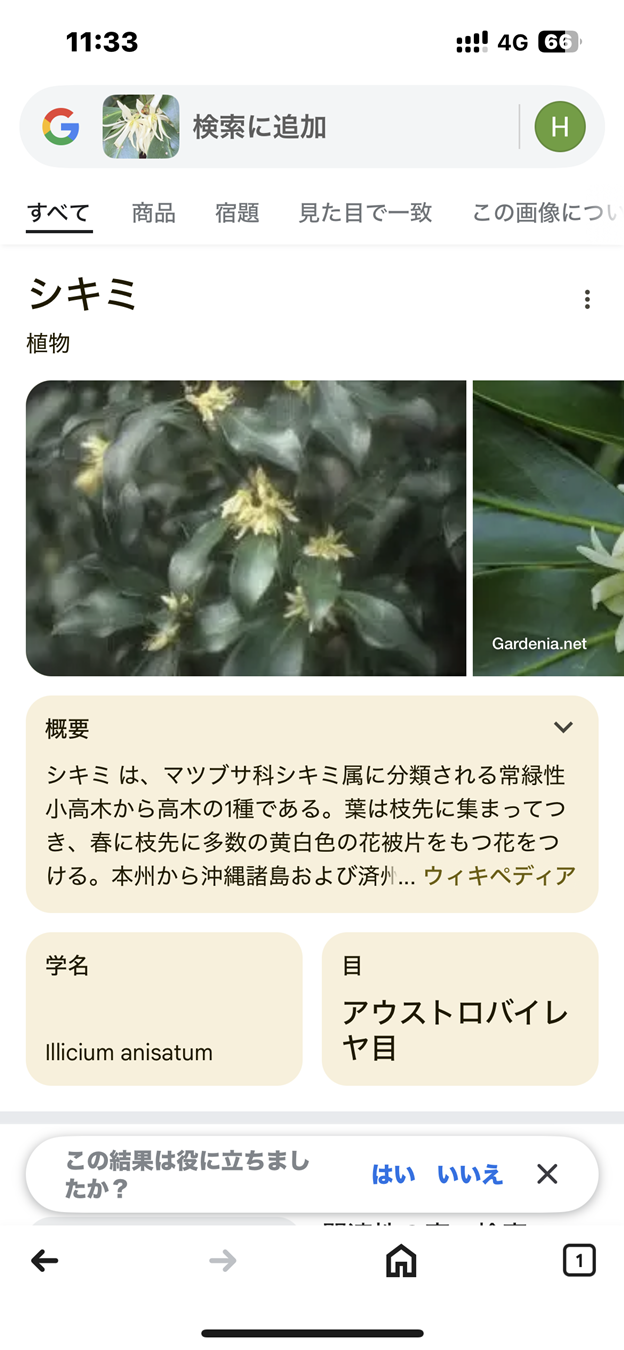Expand the 概要 section chevron

[x=564, y=727]
